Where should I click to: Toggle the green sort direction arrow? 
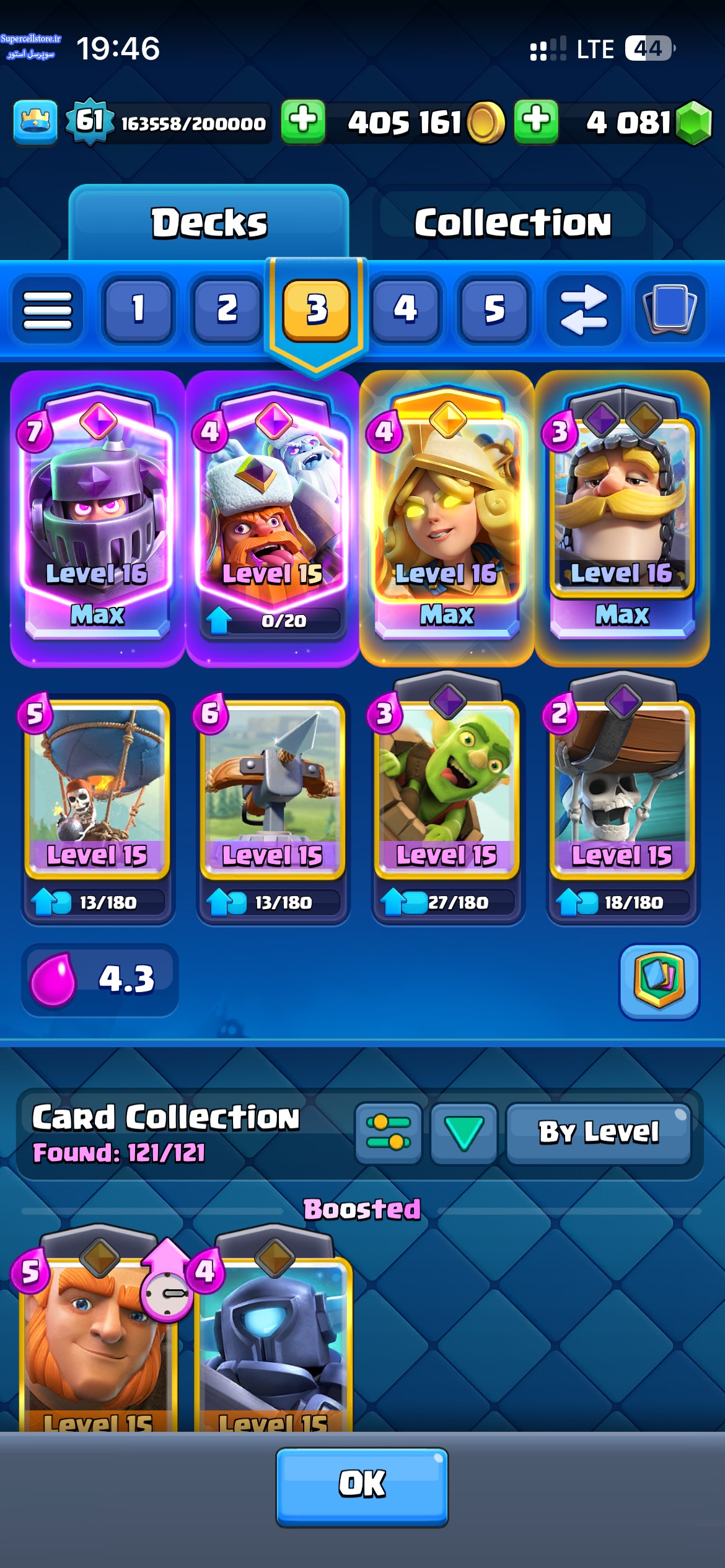coord(464,1133)
